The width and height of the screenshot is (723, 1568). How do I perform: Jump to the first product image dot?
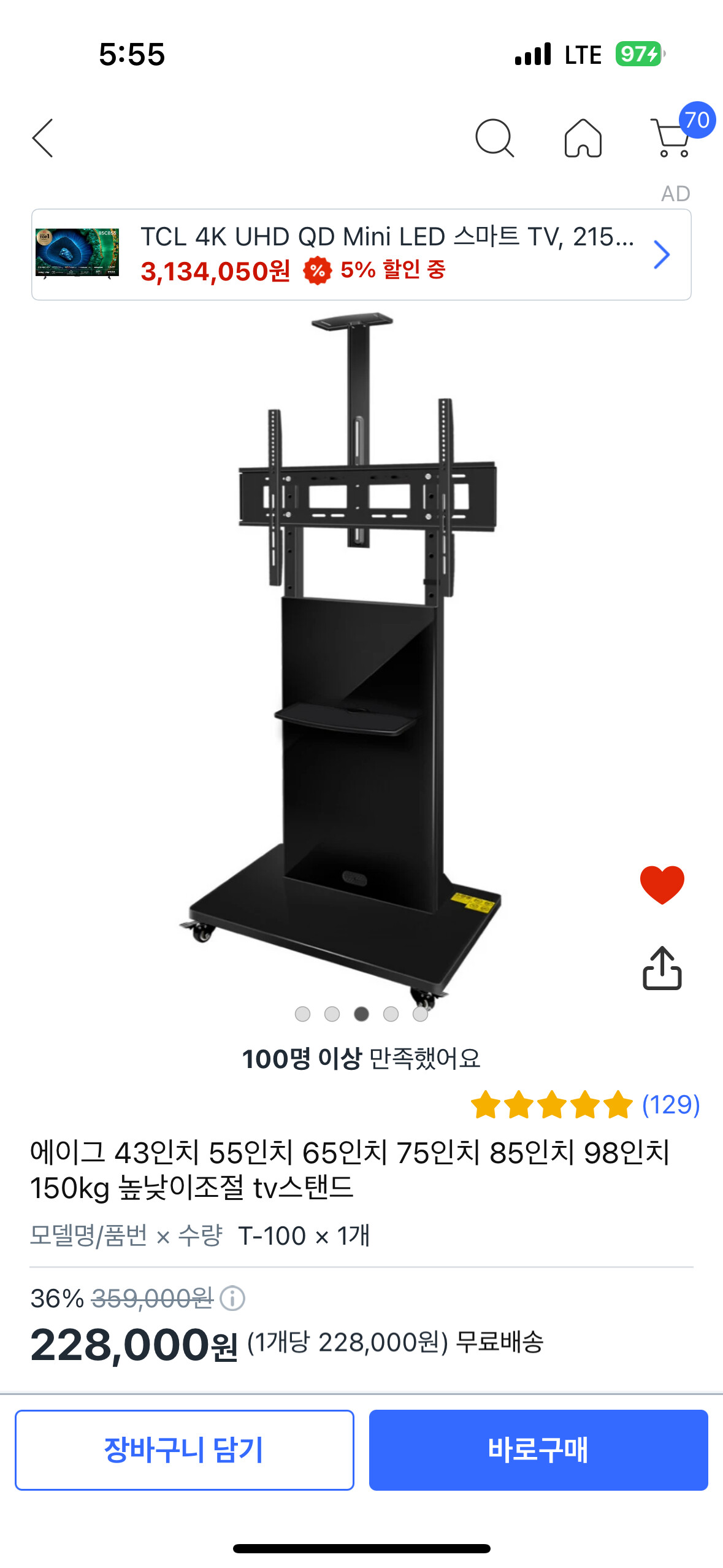(x=302, y=1014)
